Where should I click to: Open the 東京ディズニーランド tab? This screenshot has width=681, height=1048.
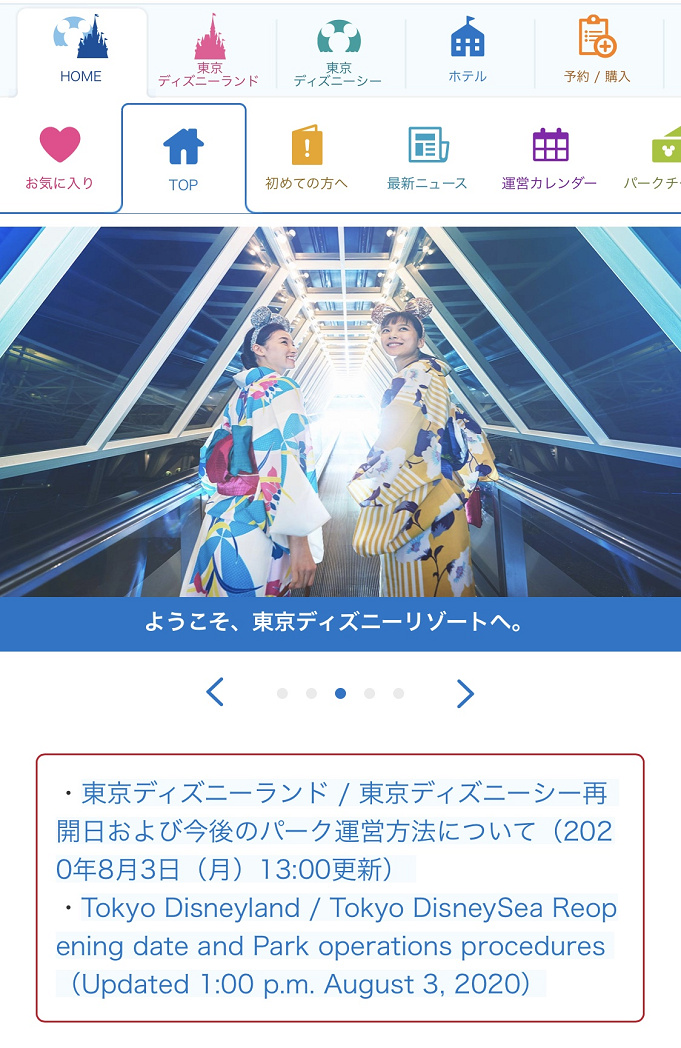click(x=209, y=53)
